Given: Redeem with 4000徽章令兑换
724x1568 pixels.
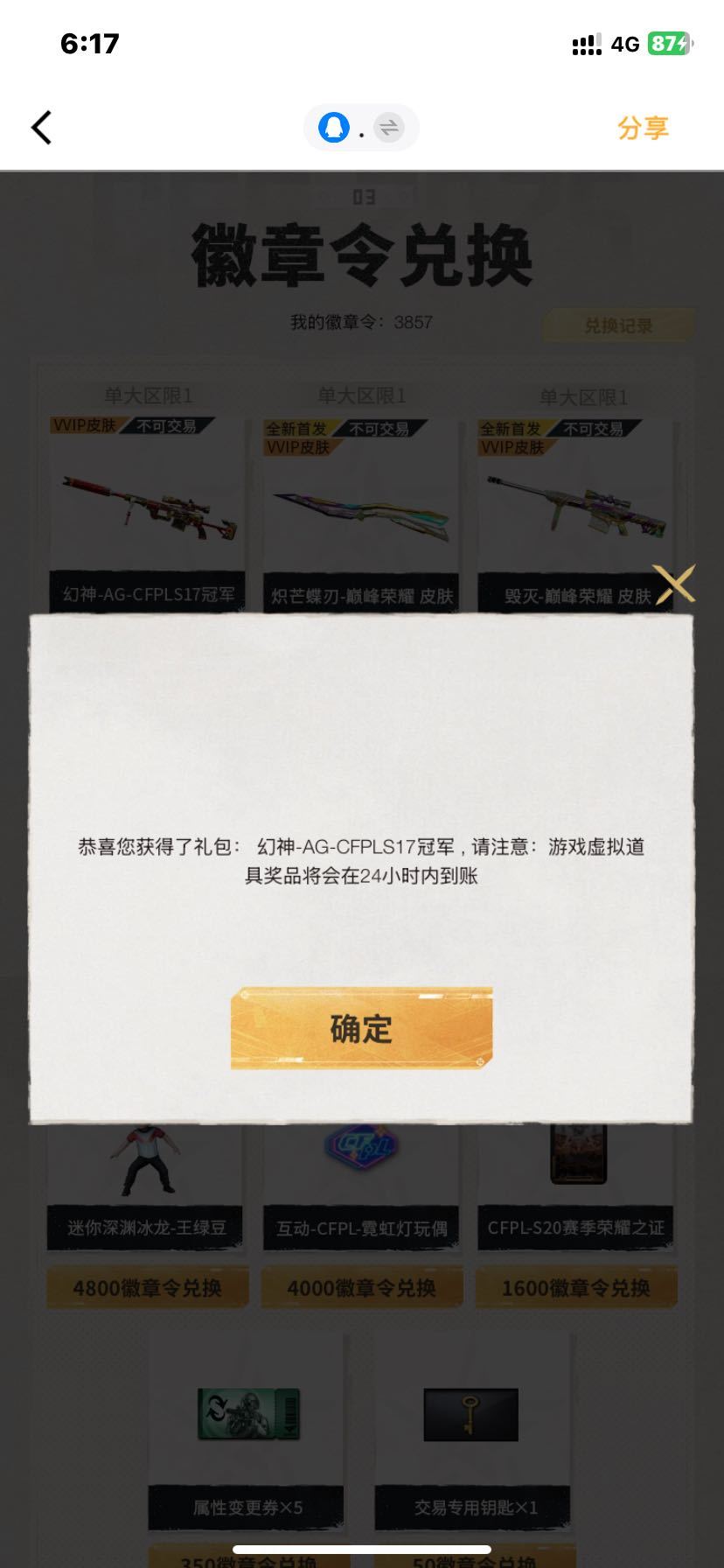Looking at the screenshot, I should pyautogui.click(x=361, y=1288).
